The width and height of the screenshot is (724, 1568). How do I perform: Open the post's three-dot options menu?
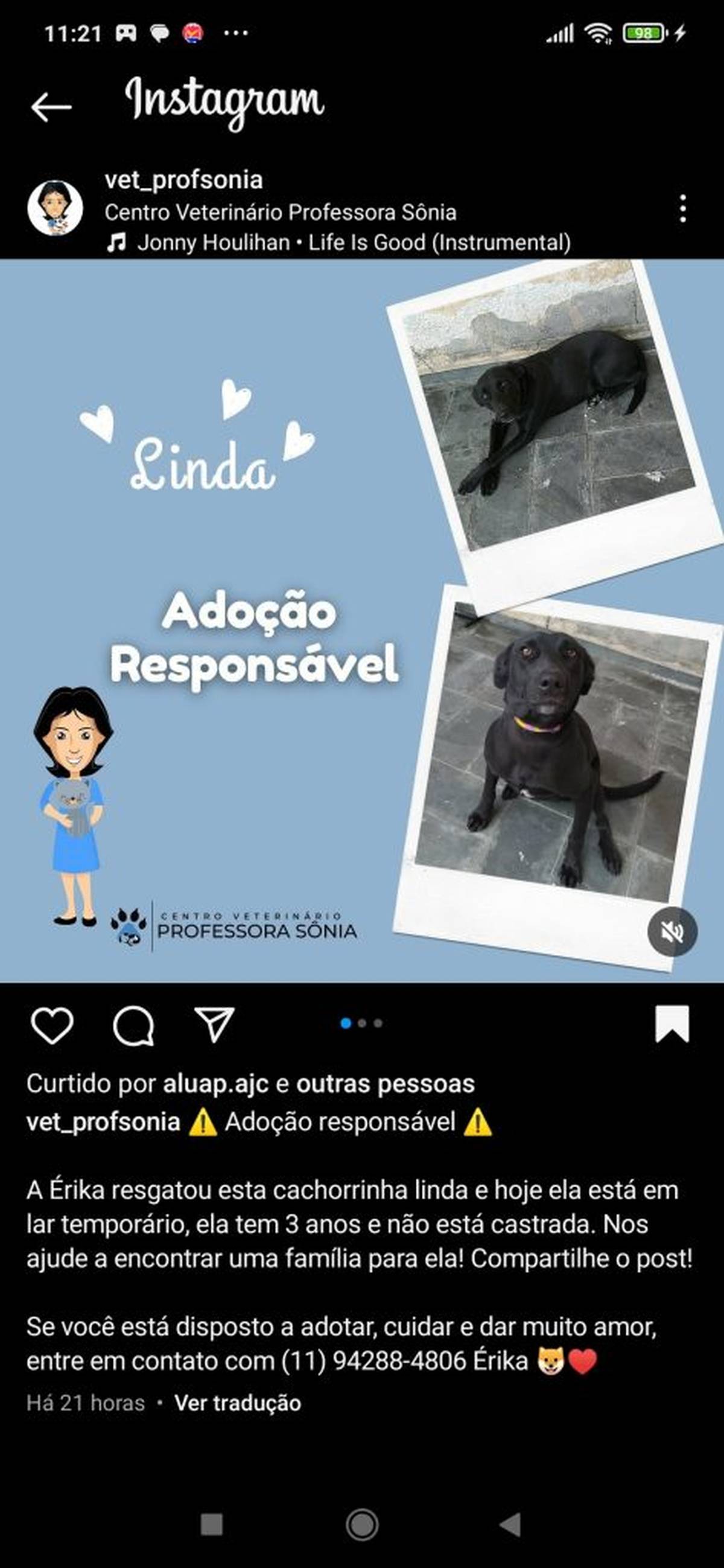point(683,209)
